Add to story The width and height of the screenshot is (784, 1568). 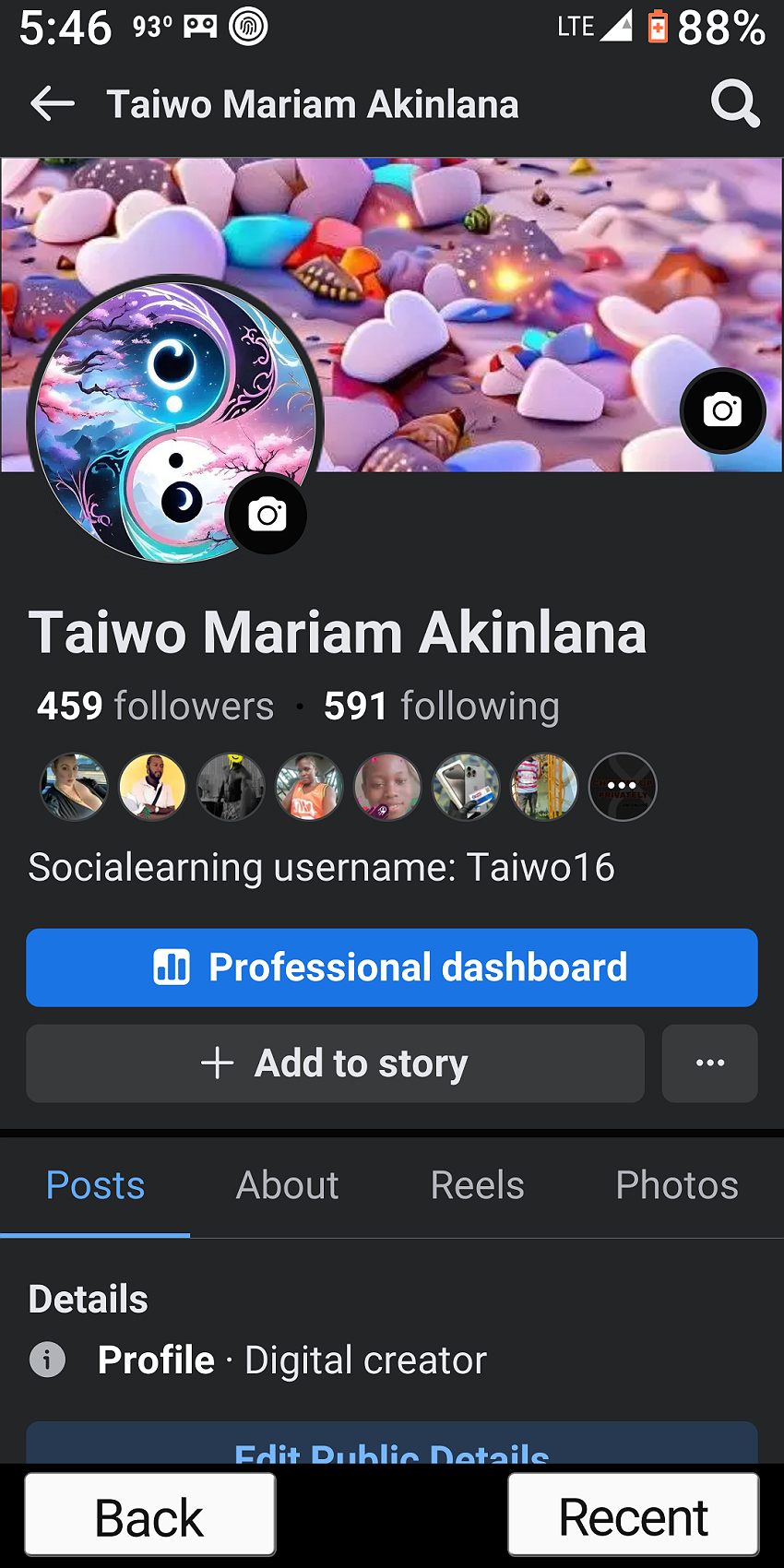click(335, 1063)
